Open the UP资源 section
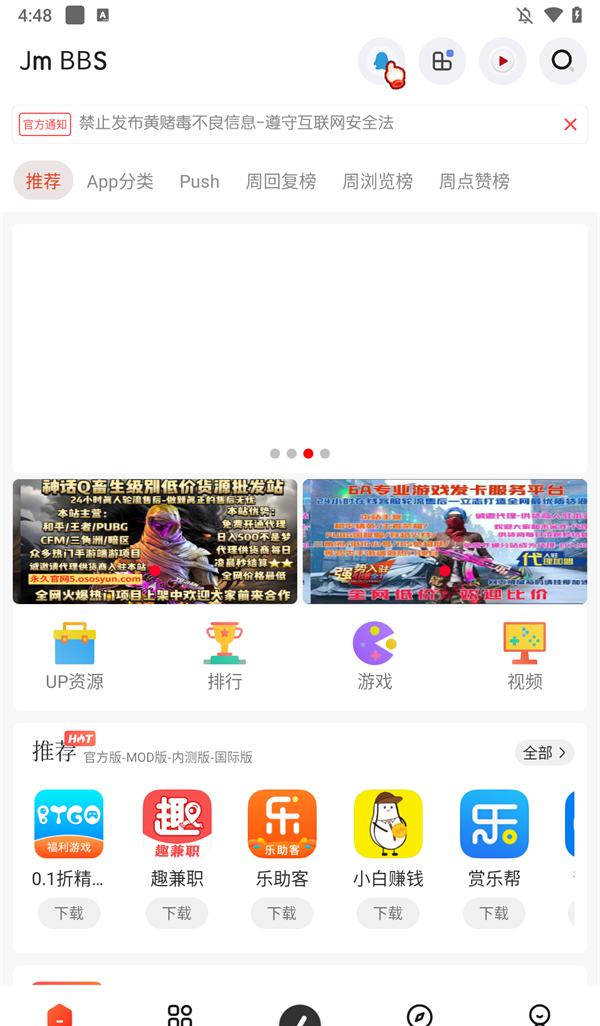Image resolution: width=600 pixels, height=1026 pixels. (x=75, y=656)
